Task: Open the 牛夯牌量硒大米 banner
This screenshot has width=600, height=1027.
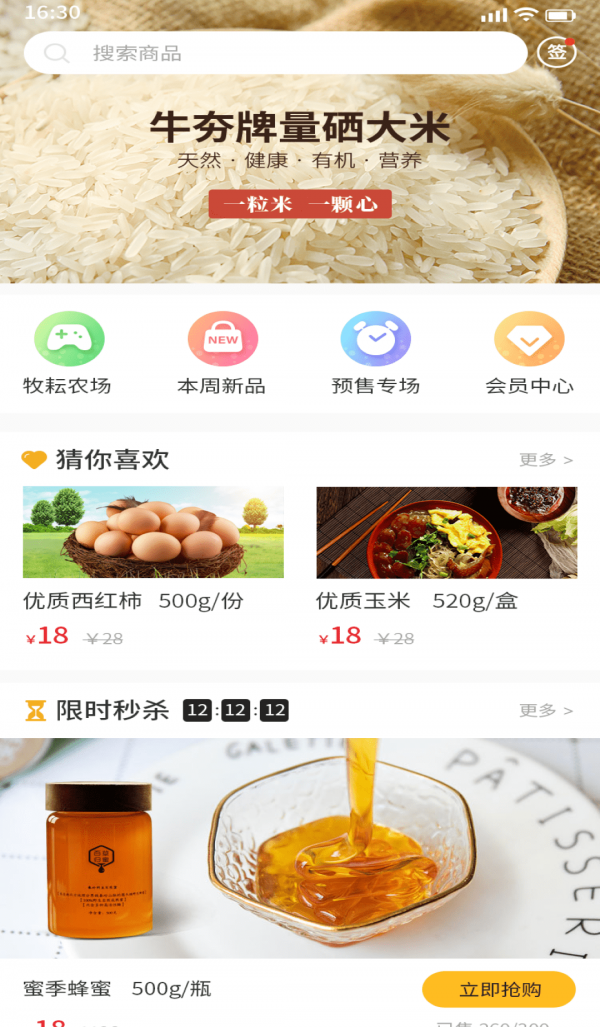Action: [x=300, y=170]
